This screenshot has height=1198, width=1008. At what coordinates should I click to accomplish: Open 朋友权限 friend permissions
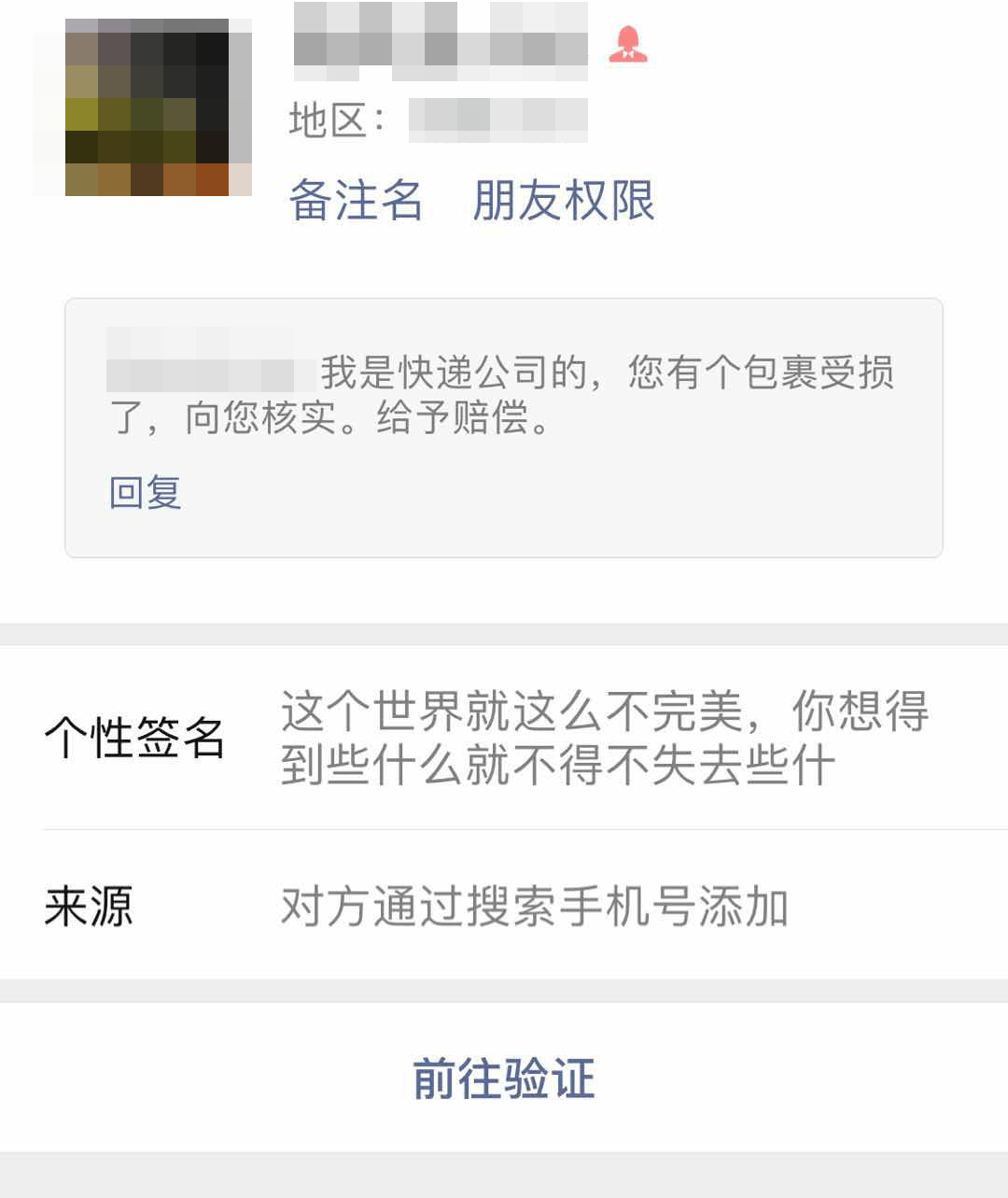click(x=564, y=200)
